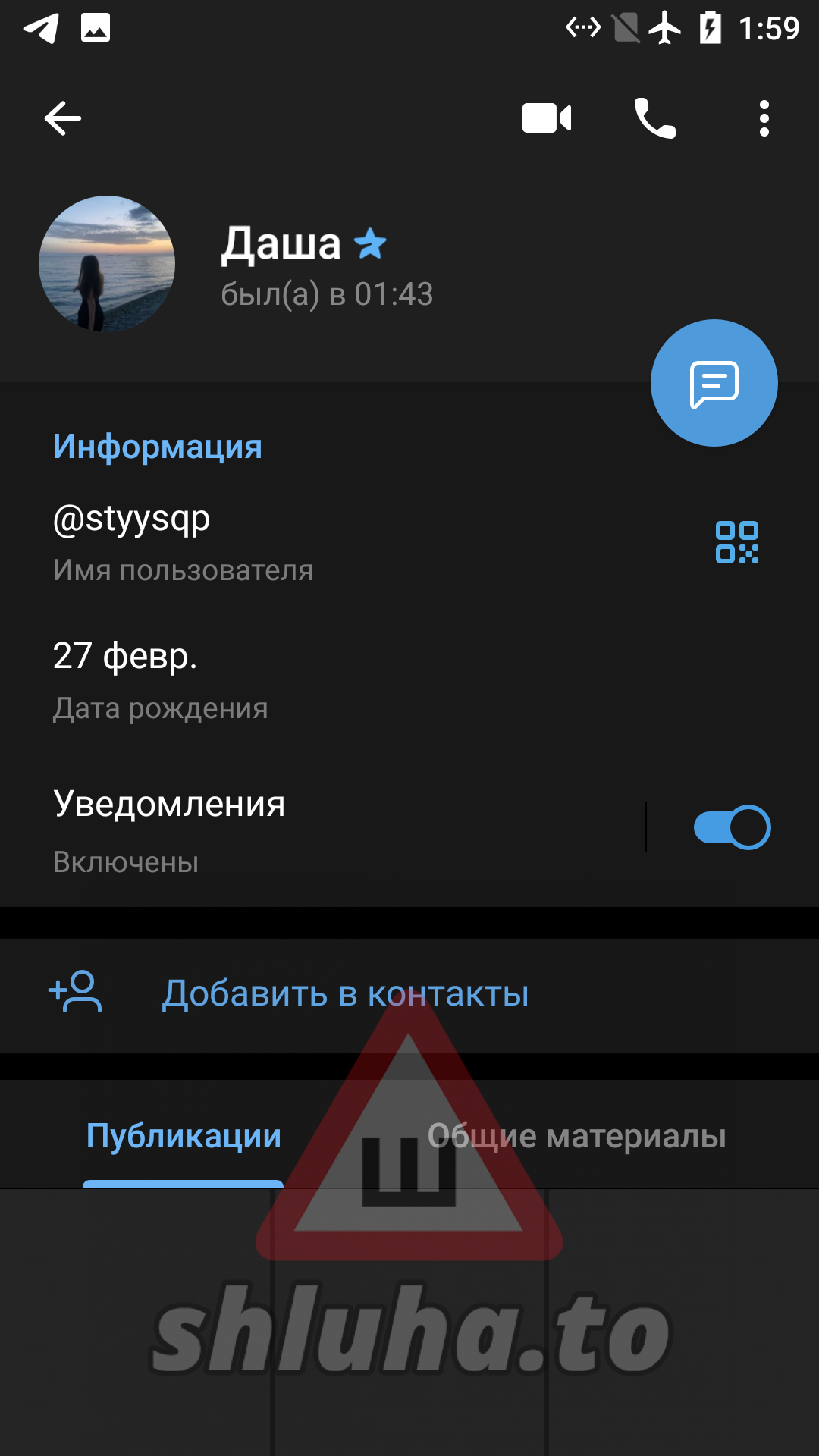819x1456 pixels.
Task: Open the message chat floating button
Action: point(714,384)
